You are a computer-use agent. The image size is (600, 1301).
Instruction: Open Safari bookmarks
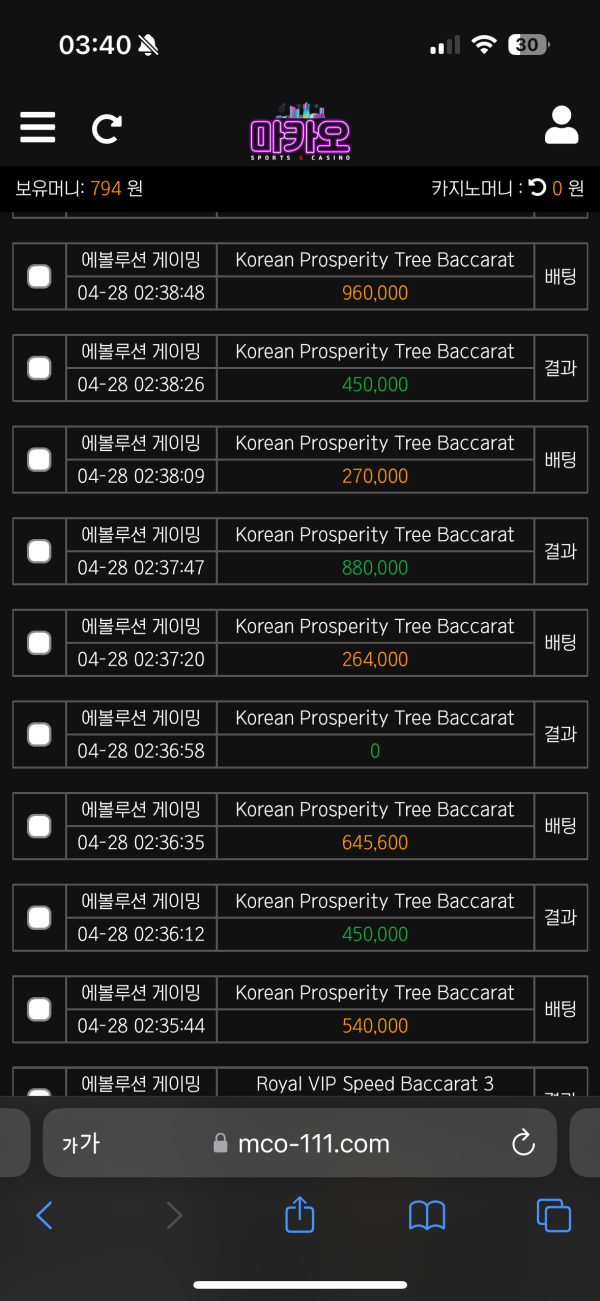[427, 1215]
